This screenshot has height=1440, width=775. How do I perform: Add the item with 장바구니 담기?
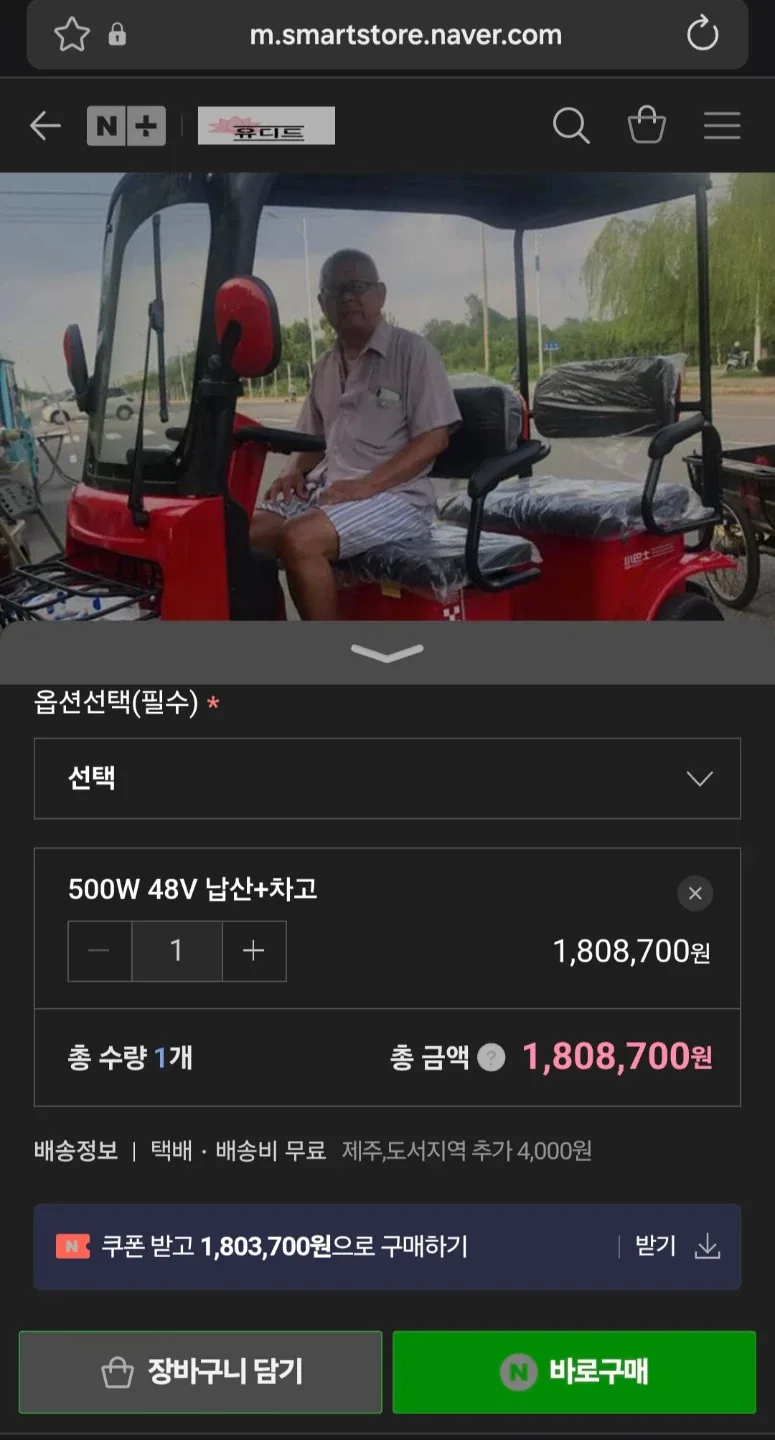click(200, 1372)
